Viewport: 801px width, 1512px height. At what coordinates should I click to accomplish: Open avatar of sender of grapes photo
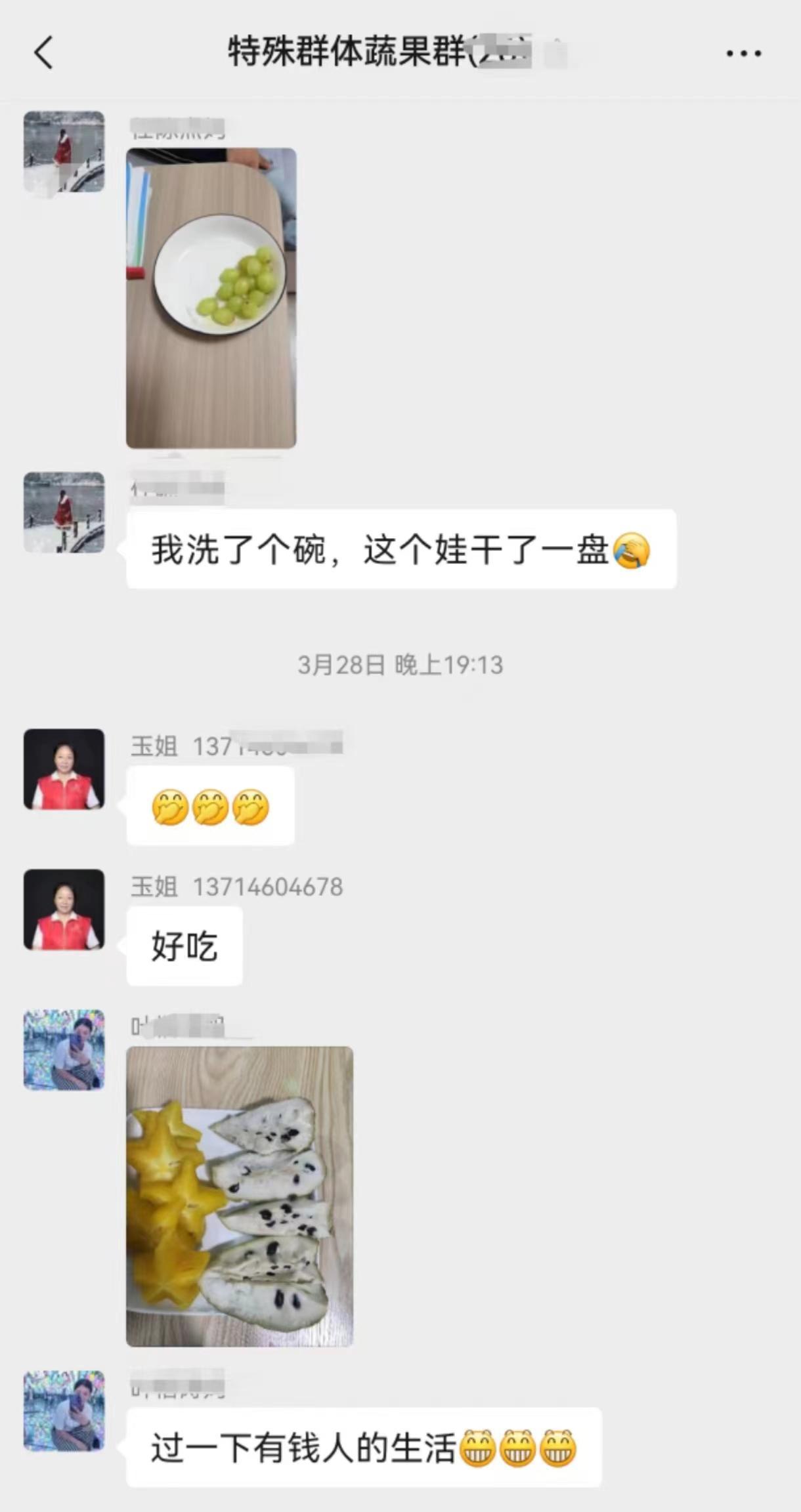pos(64,152)
